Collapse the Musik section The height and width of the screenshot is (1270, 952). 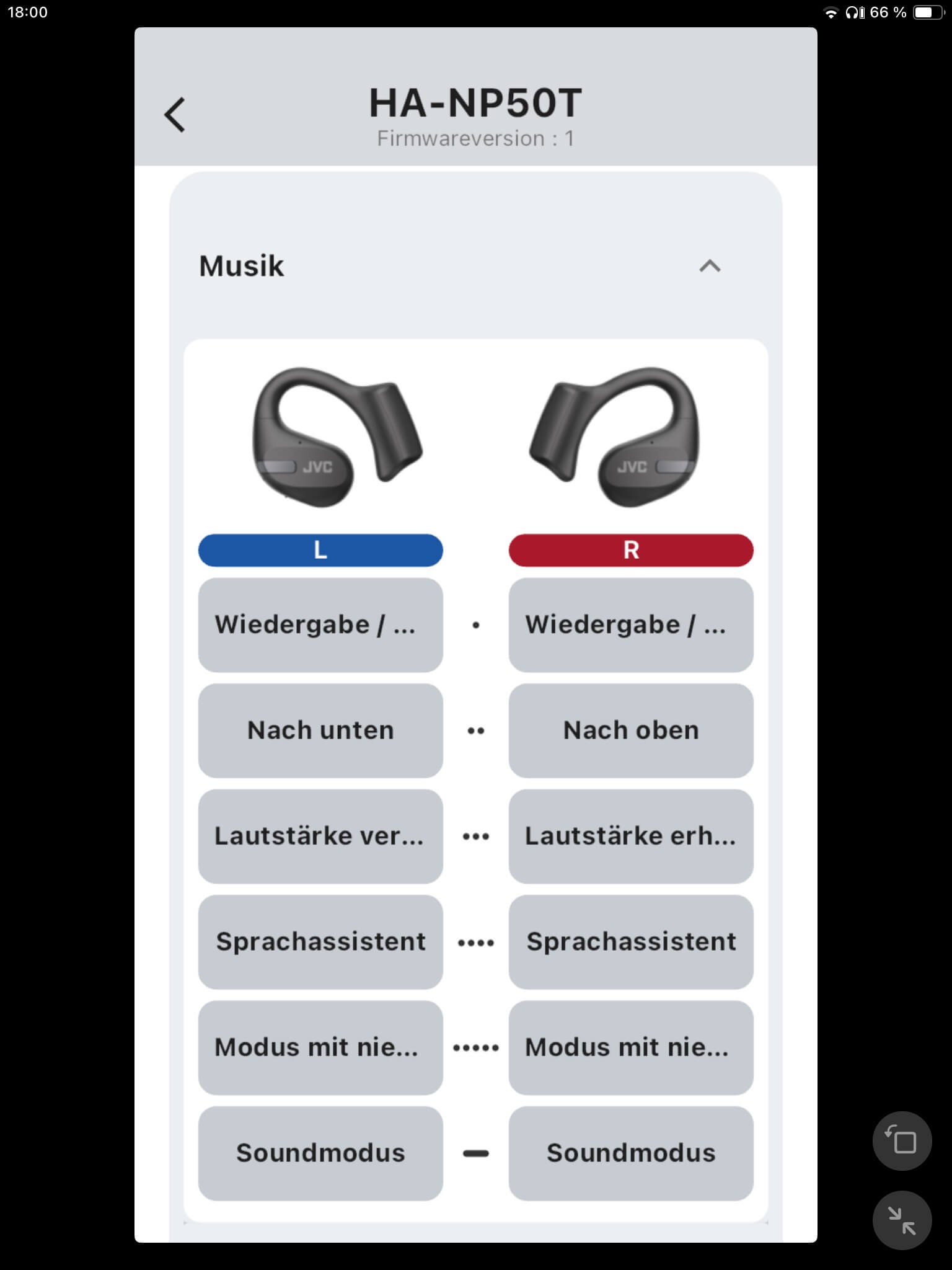tap(710, 266)
